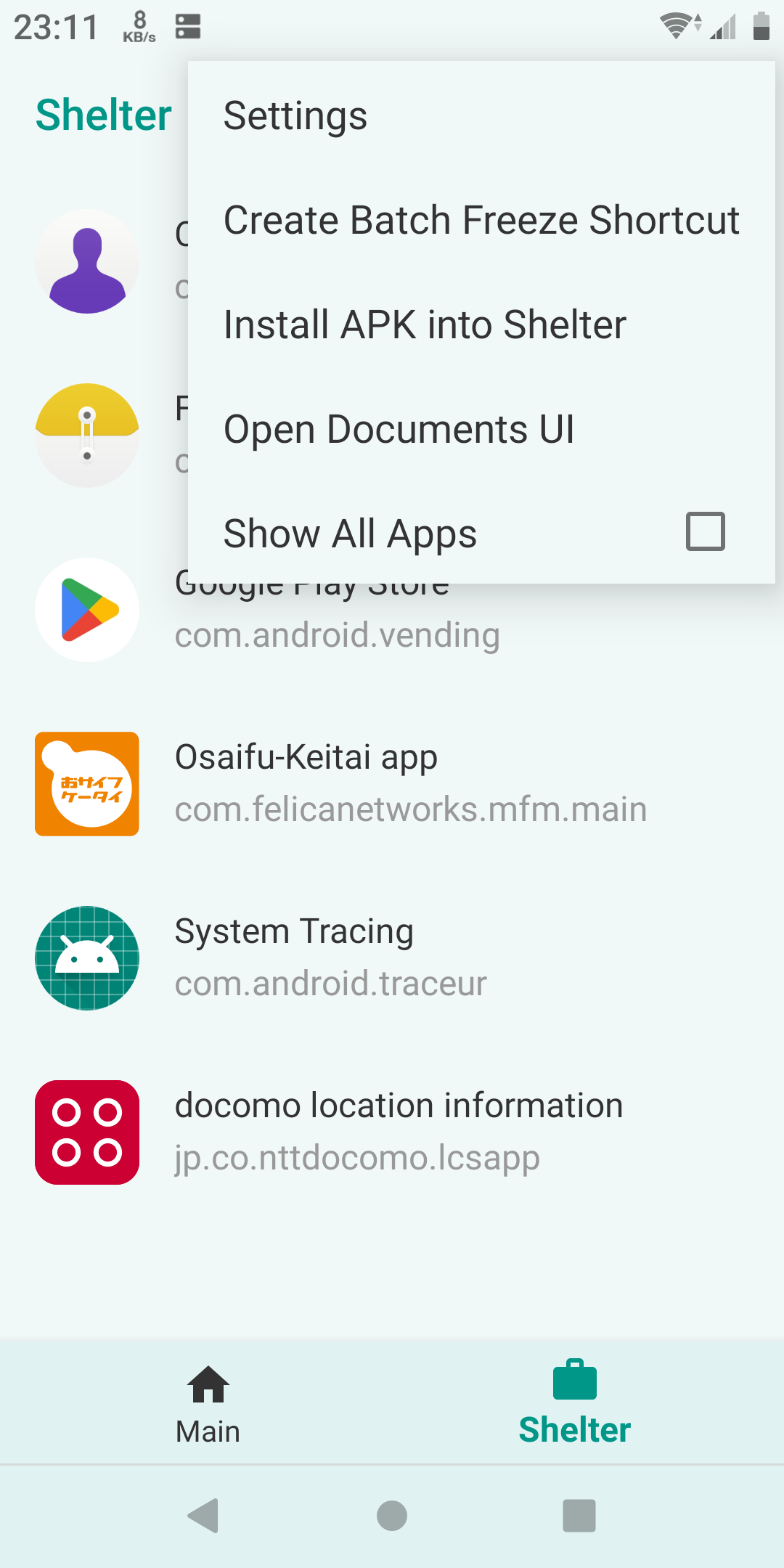Tap the system home button
Viewport: 784px width, 1568px height.
coord(392,1516)
